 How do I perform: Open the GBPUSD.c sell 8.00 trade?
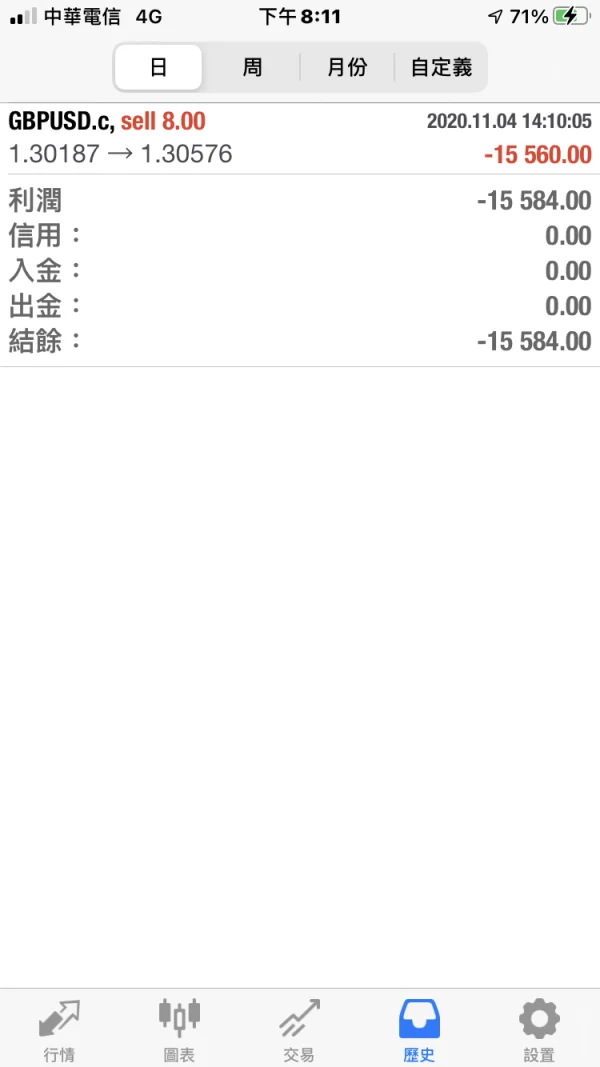300,138
